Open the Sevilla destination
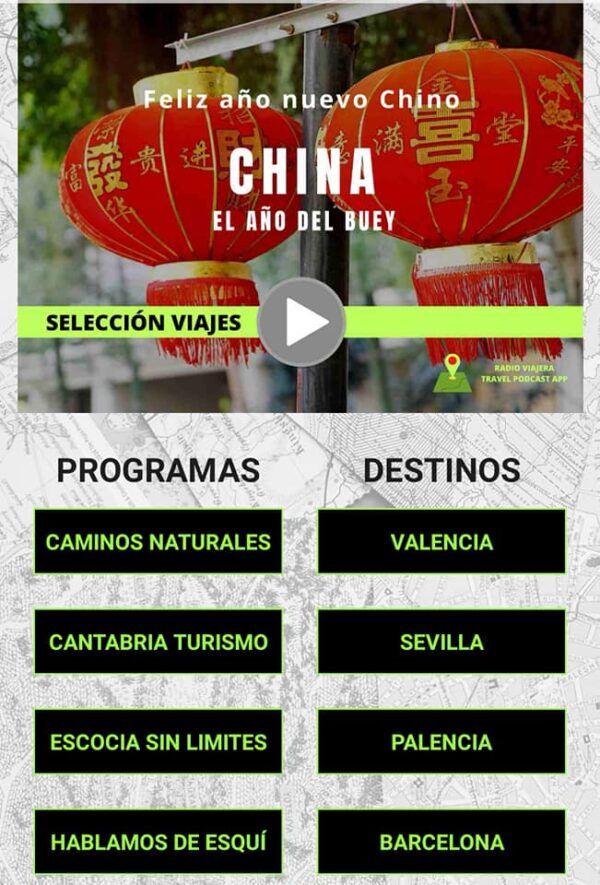Viewport: 600px width, 885px height. click(441, 642)
